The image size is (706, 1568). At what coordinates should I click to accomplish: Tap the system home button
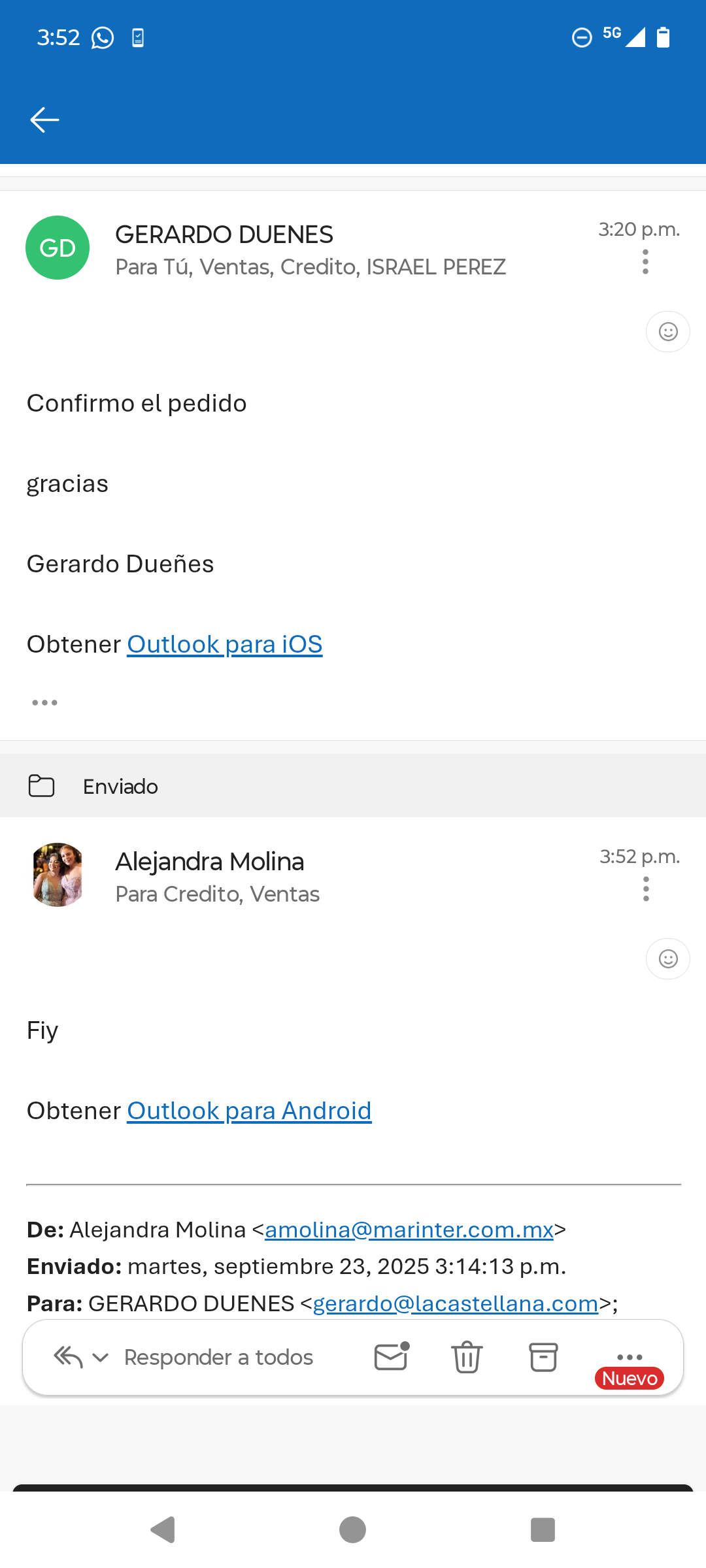(352, 1529)
